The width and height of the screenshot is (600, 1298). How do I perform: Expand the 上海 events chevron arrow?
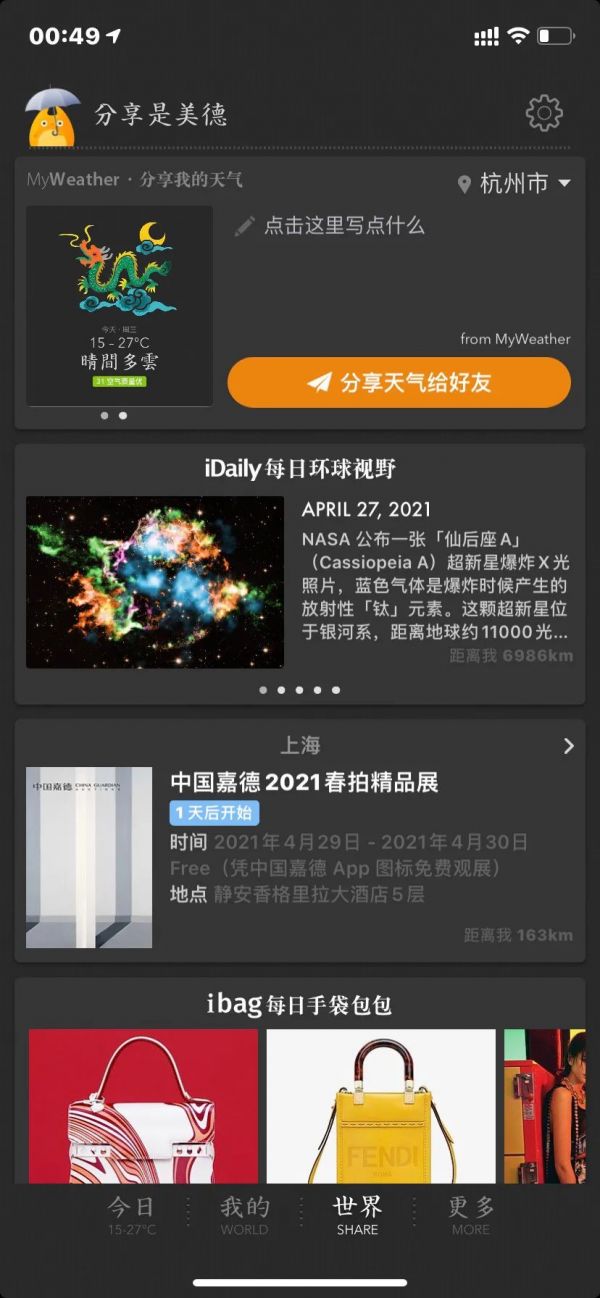568,746
